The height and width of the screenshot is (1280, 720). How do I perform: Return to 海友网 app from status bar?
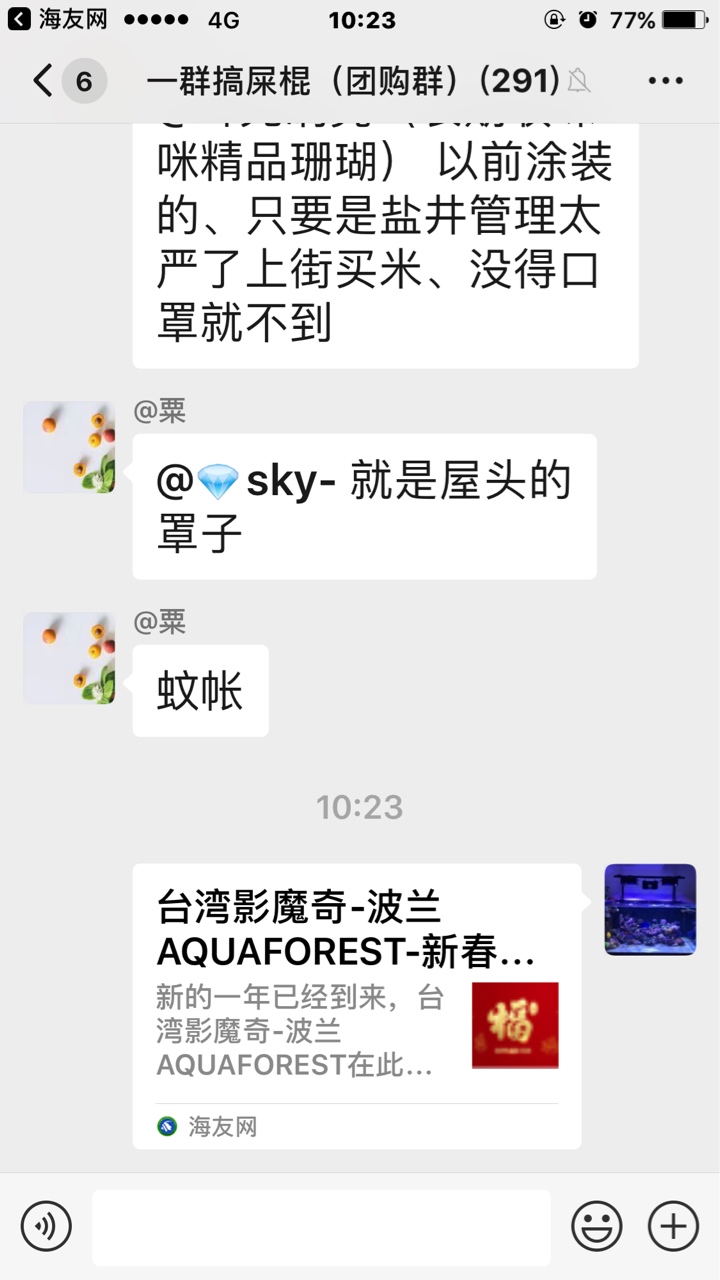click(x=60, y=19)
